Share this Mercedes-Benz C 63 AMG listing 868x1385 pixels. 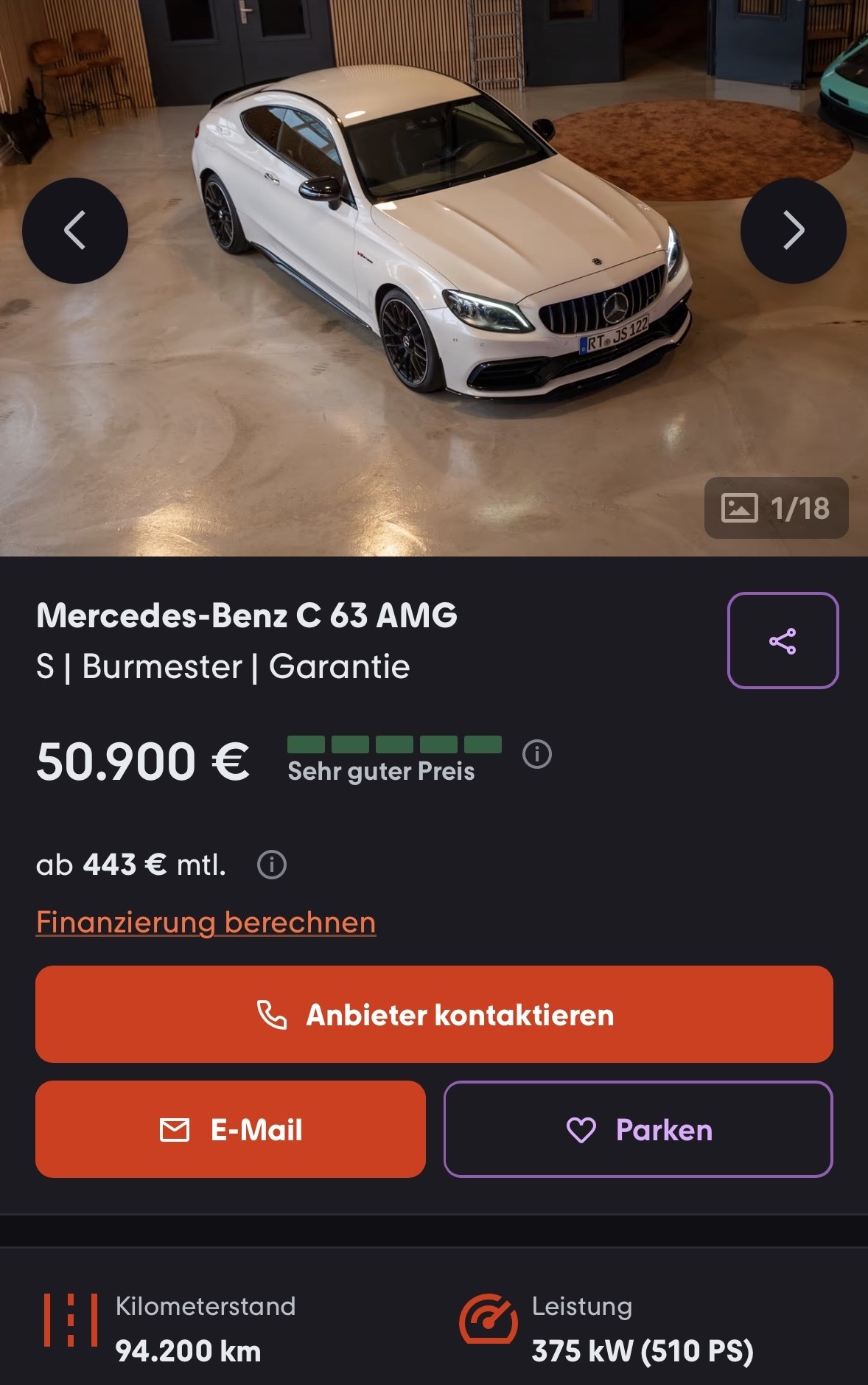[x=783, y=641]
